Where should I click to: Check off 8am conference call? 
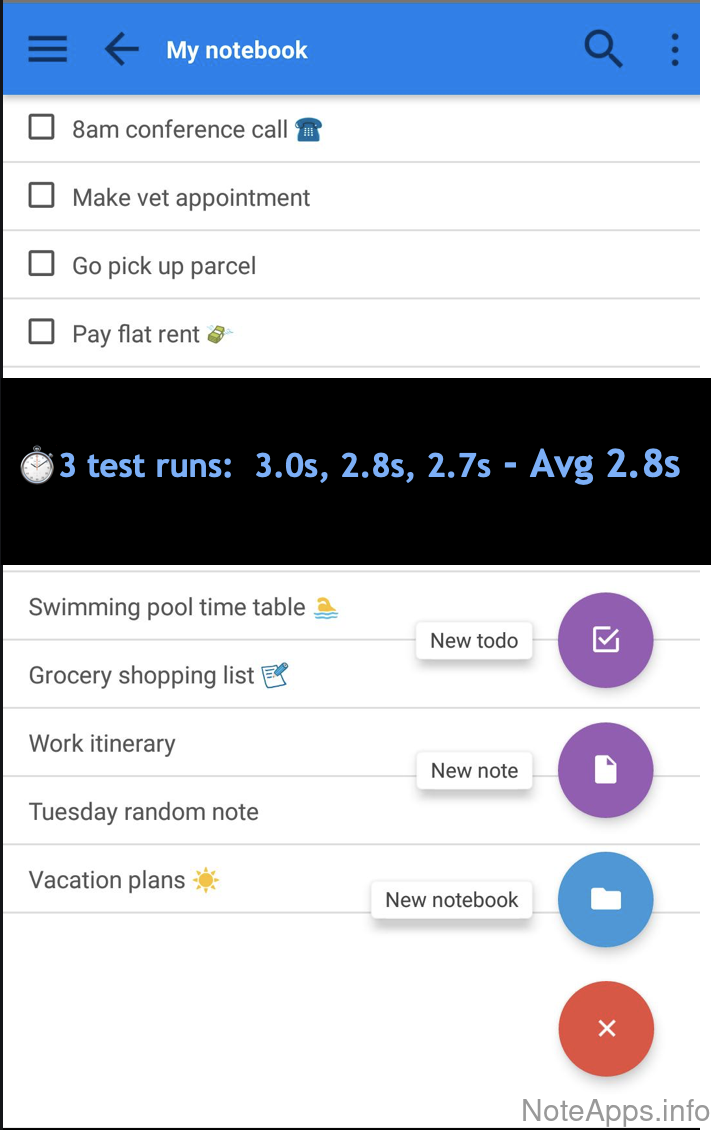point(41,128)
